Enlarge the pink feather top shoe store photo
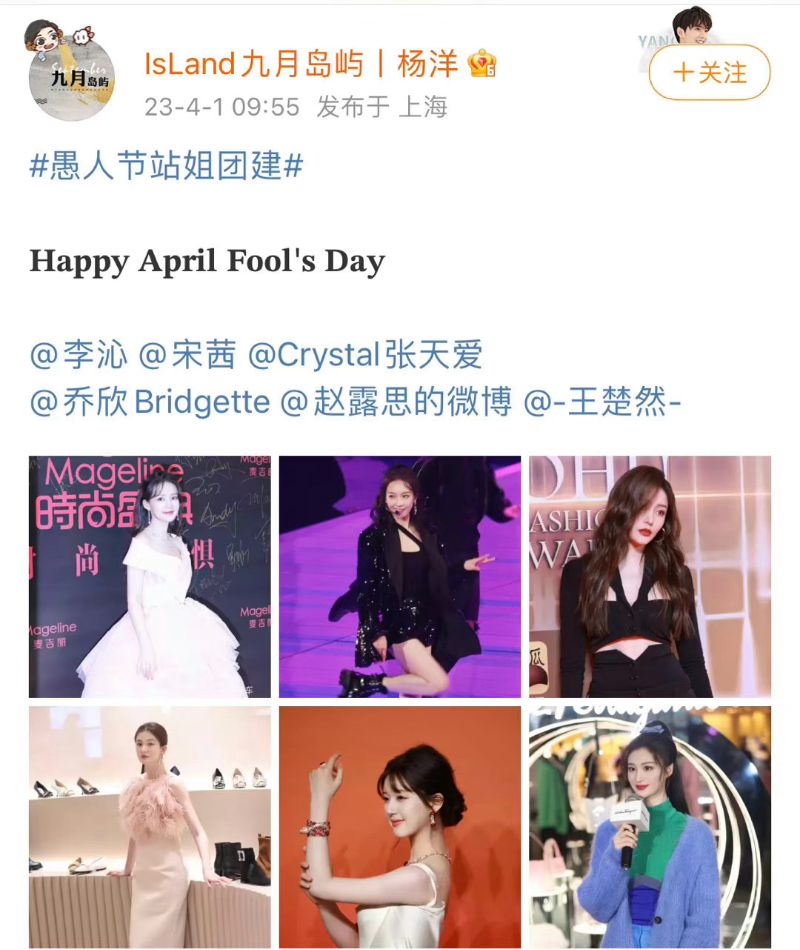800x950 pixels. (x=150, y=827)
